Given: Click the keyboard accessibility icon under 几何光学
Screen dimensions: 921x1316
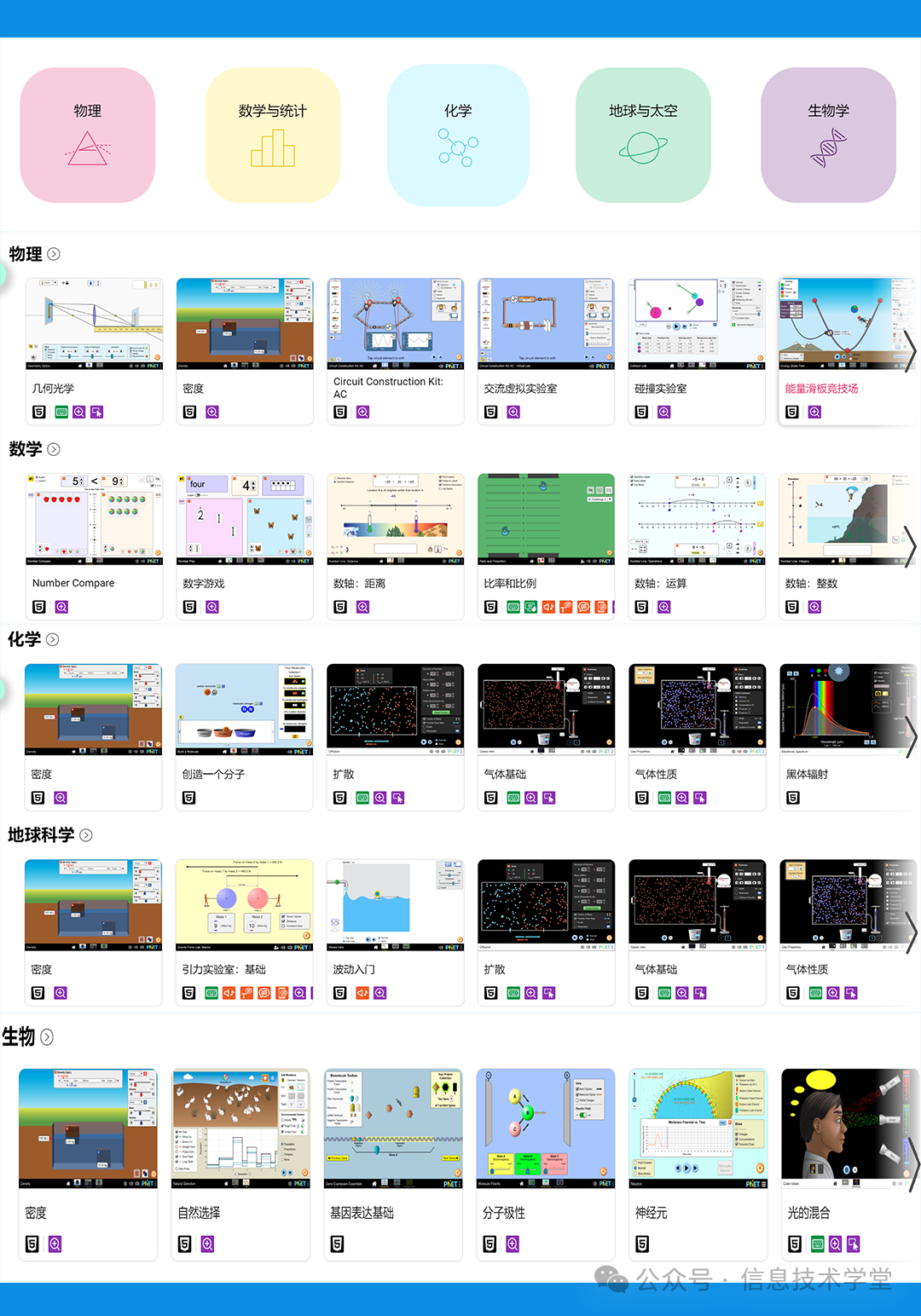Looking at the screenshot, I should (x=61, y=412).
